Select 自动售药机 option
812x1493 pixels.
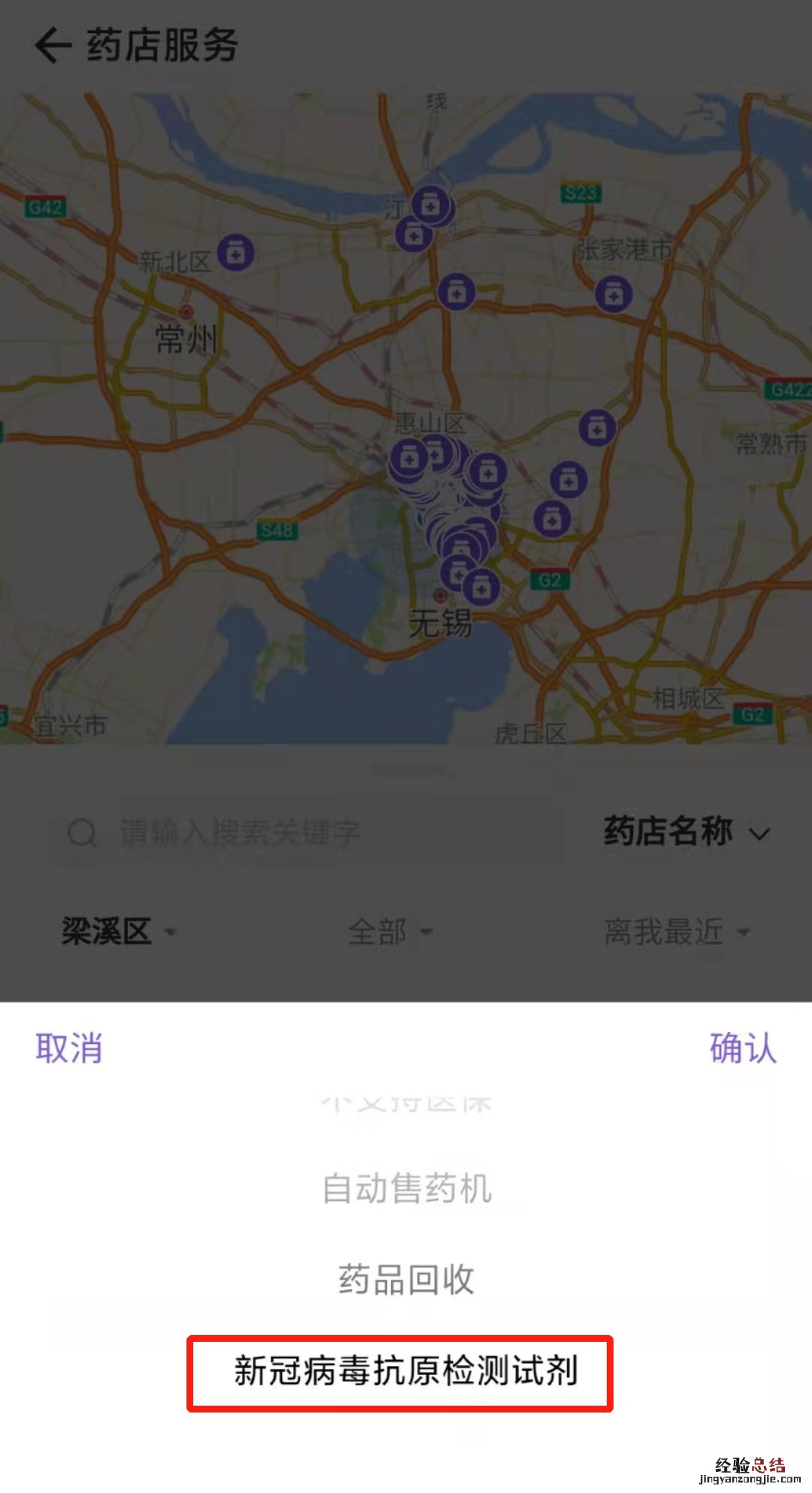(406, 1189)
